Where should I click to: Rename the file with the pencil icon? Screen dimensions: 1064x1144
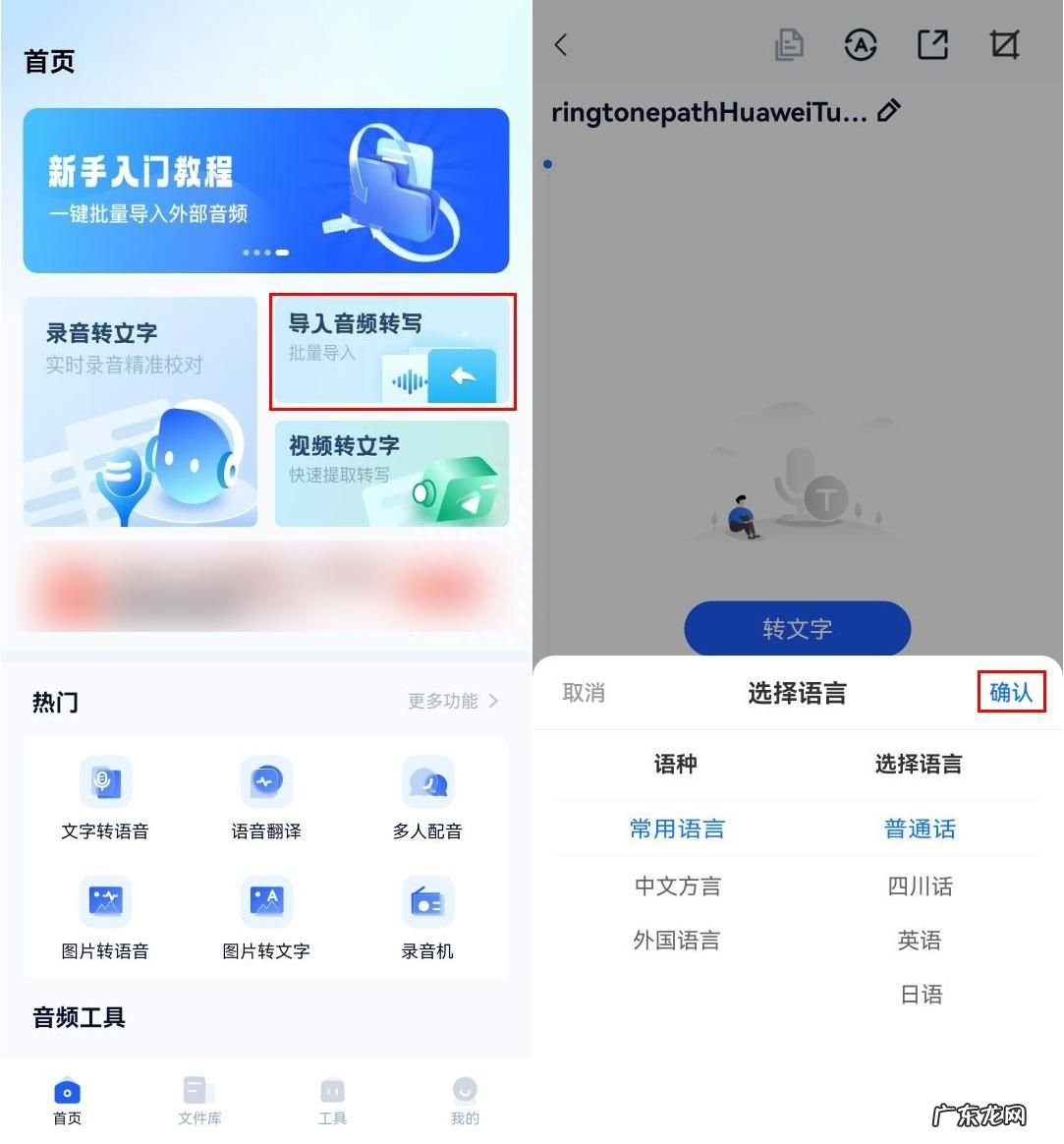click(889, 111)
